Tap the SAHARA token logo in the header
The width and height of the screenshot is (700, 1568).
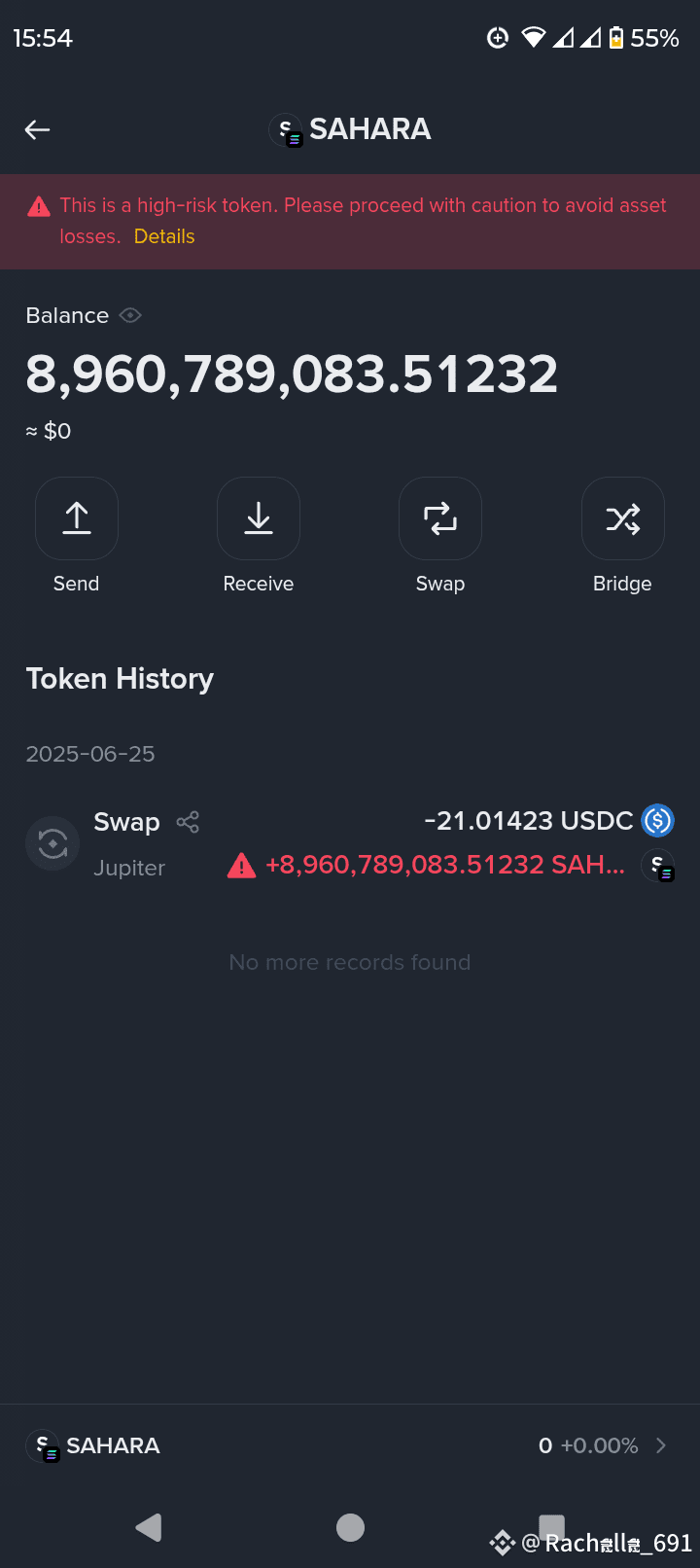[285, 128]
